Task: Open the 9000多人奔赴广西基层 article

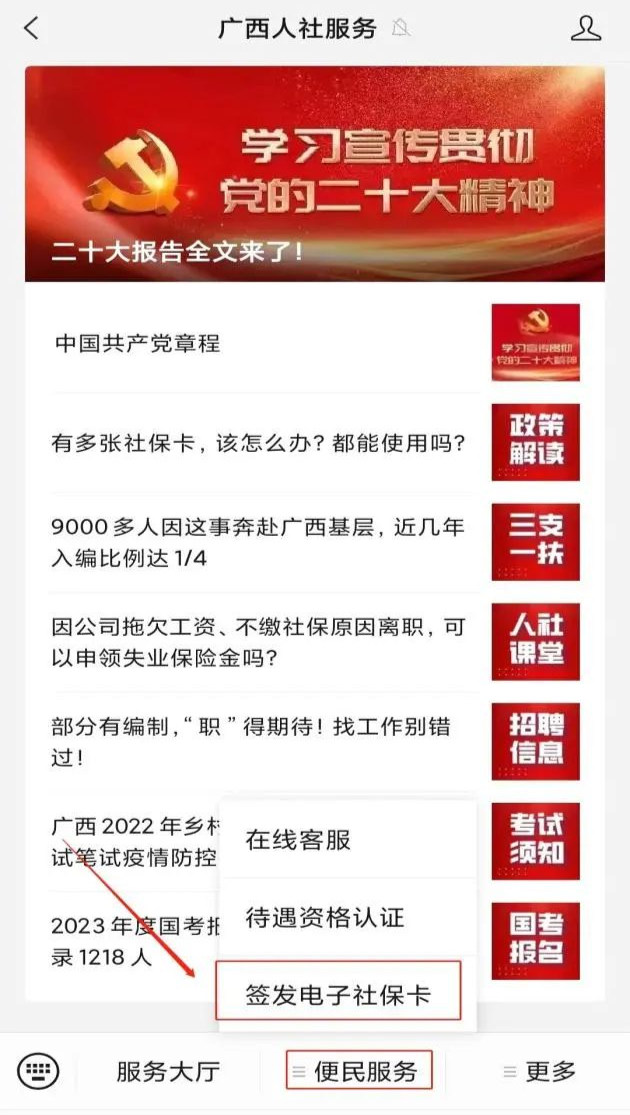Action: coord(258,542)
